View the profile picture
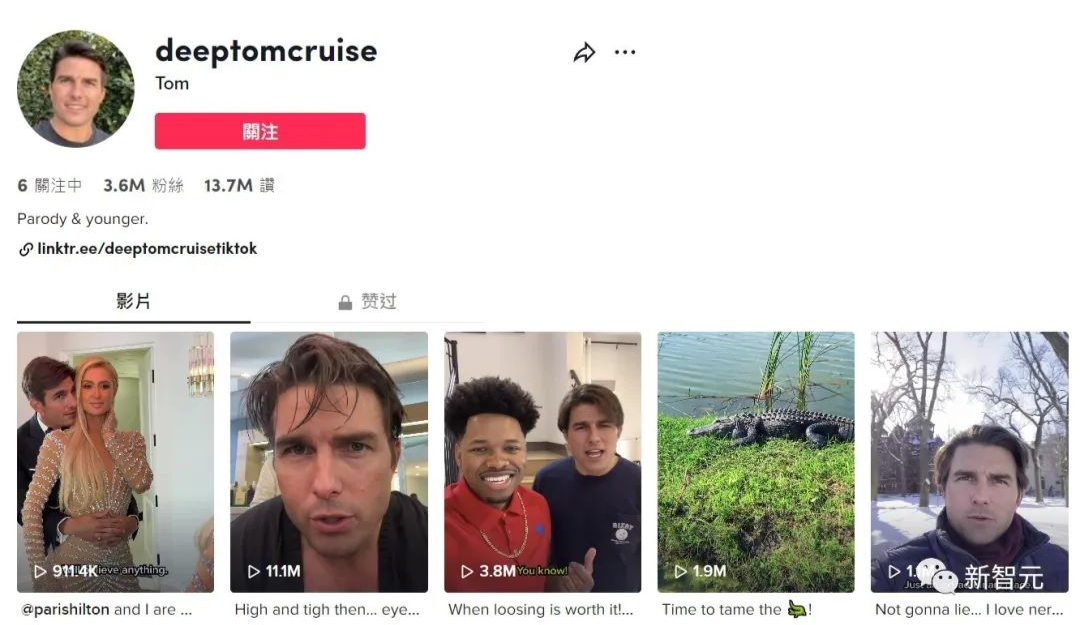1080x625 pixels. coord(76,89)
